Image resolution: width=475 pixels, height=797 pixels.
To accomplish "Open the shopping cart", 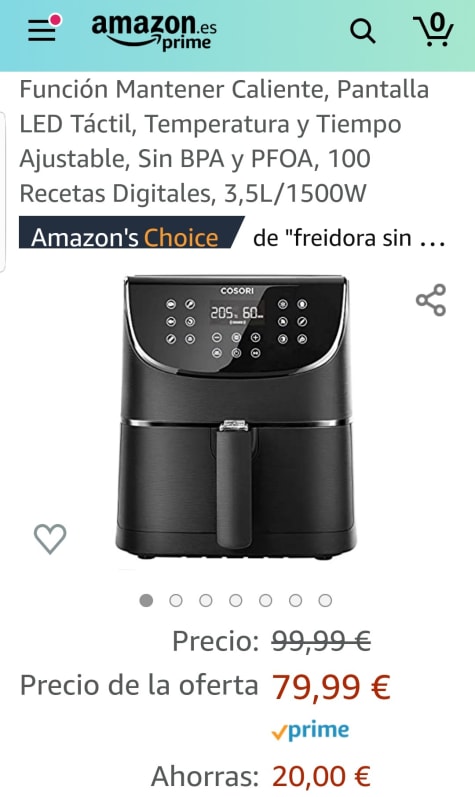I will tap(433, 29).
